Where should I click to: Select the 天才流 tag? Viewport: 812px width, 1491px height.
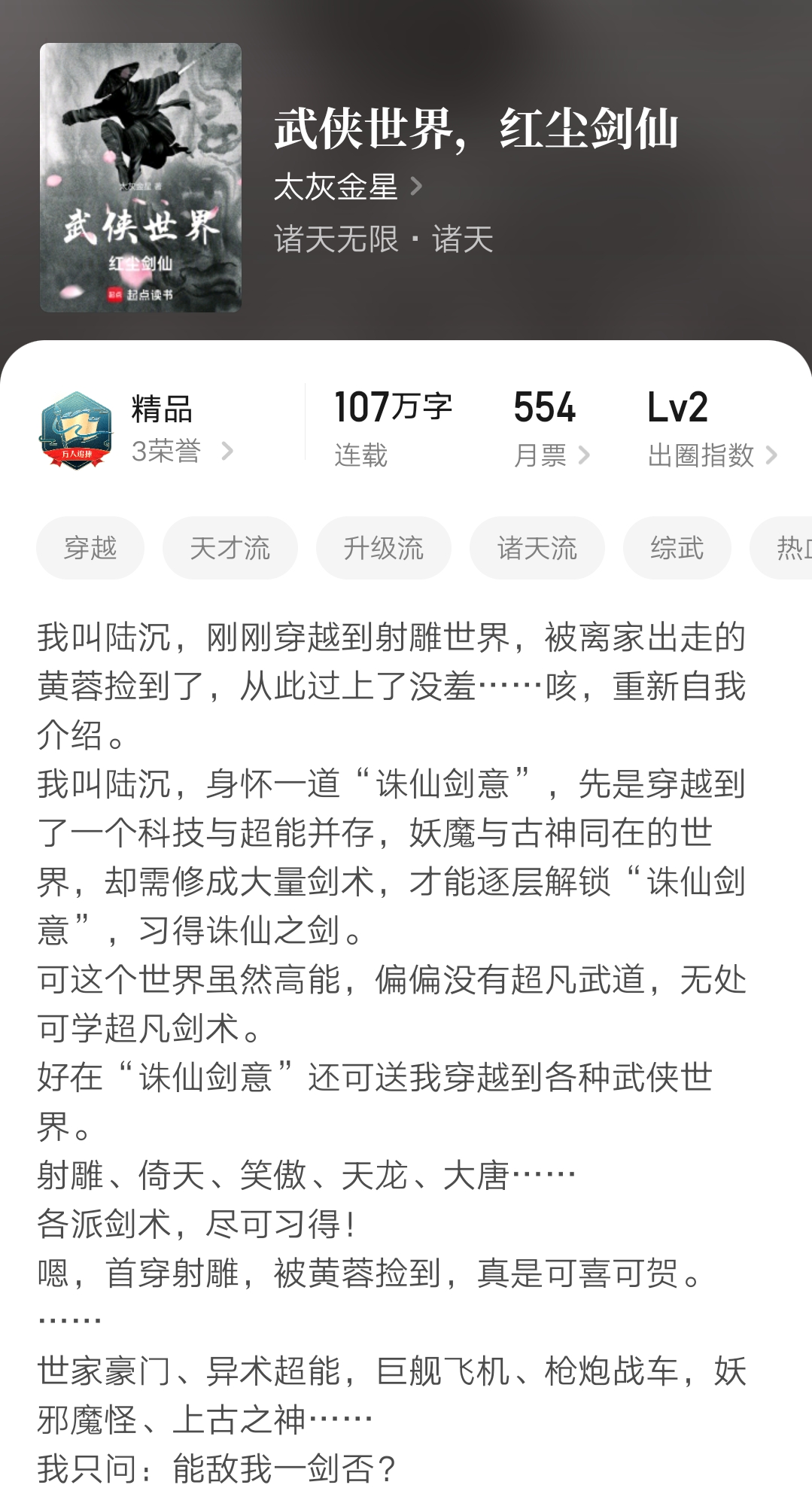click(x=229, y=549)
